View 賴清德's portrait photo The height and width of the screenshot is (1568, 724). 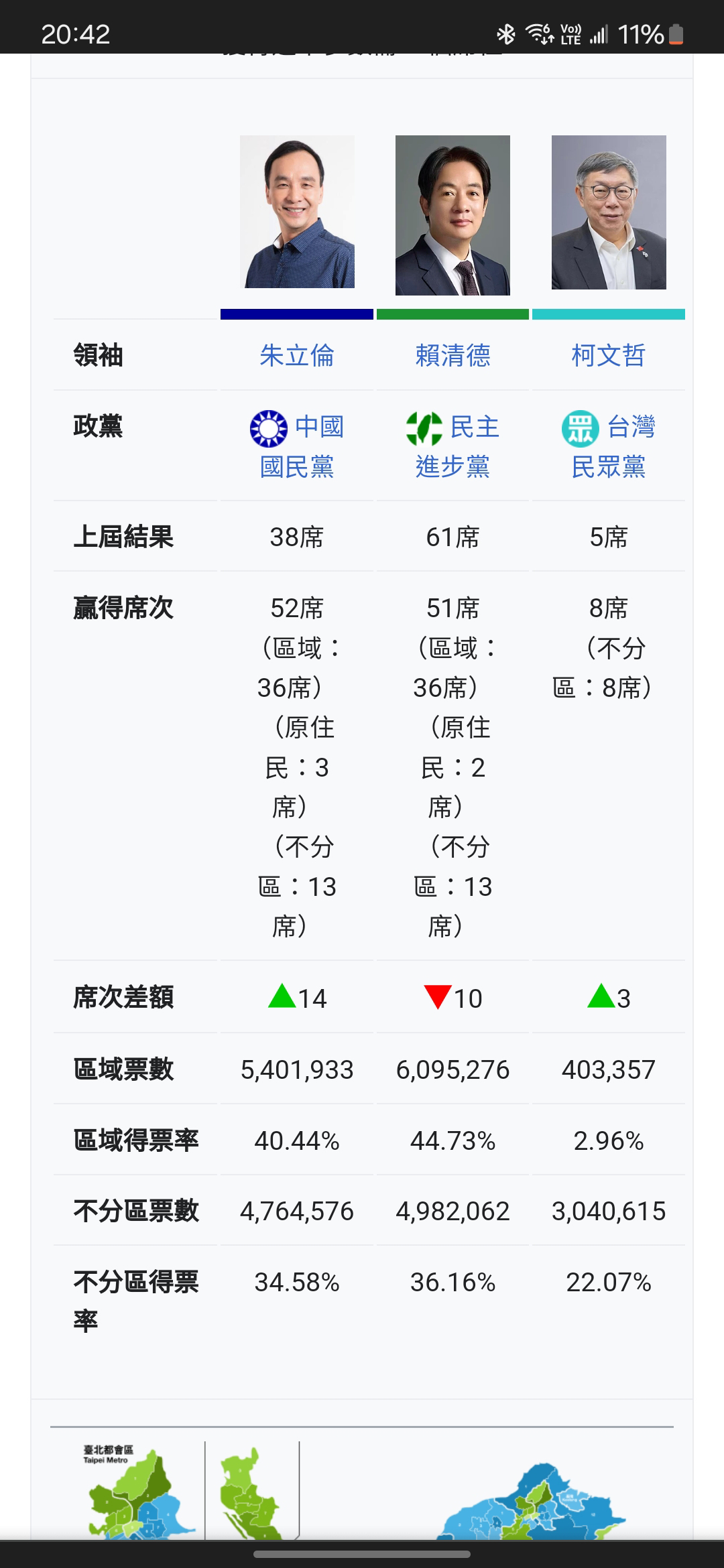pyautogui.click(x=452, y=215)
